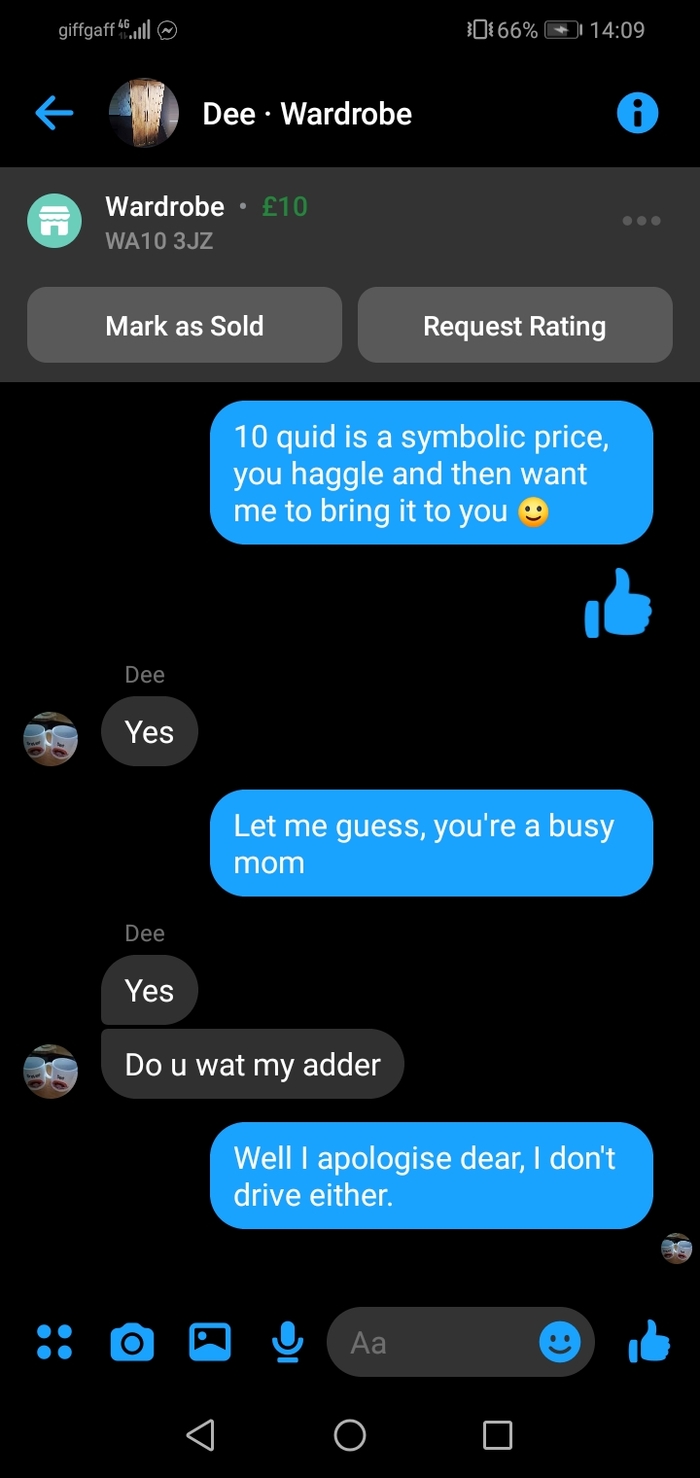Tap the system back button
The image size is (700, 1478).
[200, 1435]
